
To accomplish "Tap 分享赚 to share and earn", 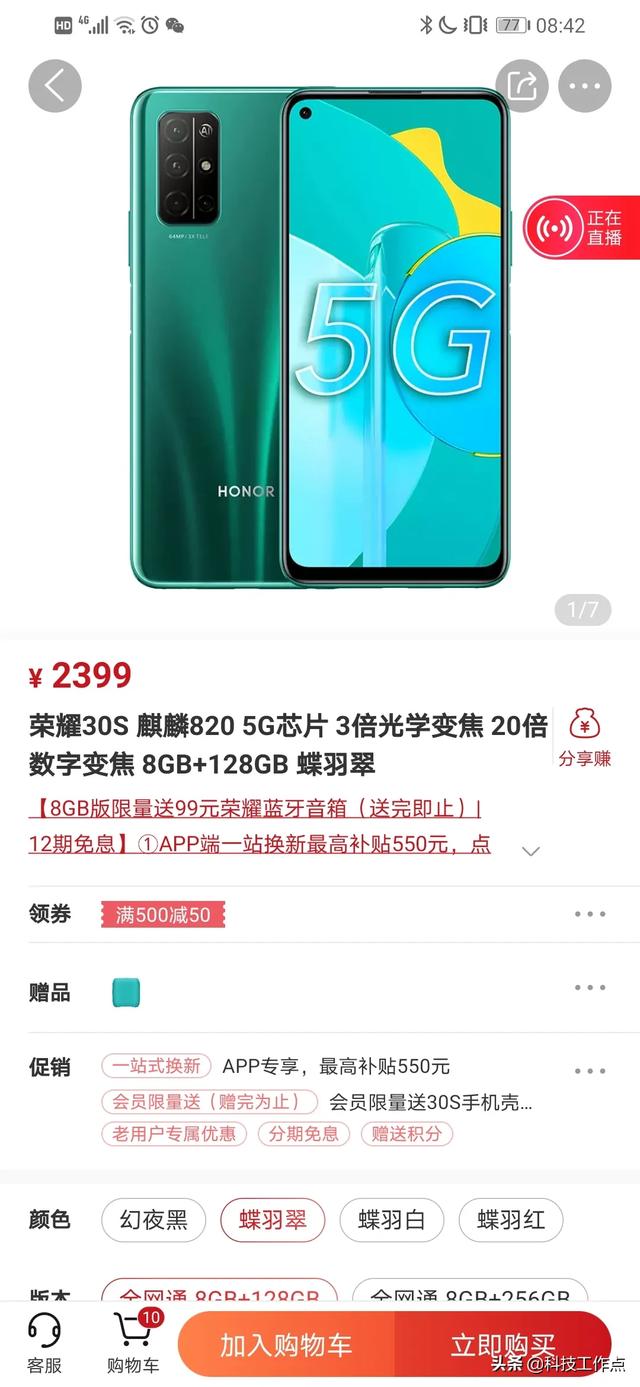I will [585, 738].
